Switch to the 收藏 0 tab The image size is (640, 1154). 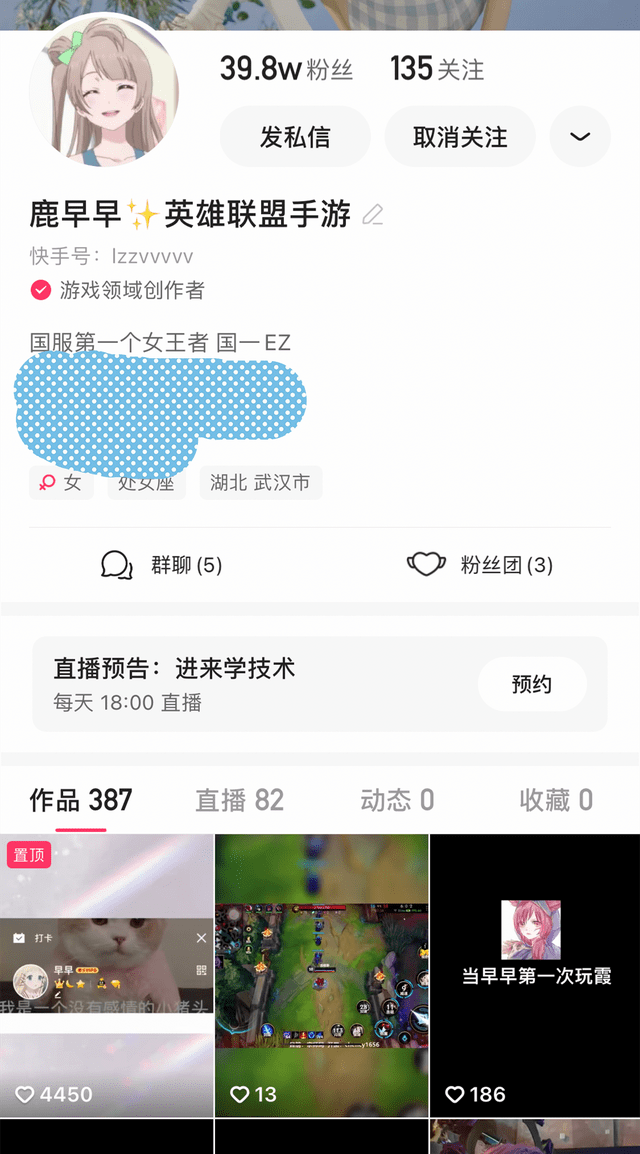(556, 800)
